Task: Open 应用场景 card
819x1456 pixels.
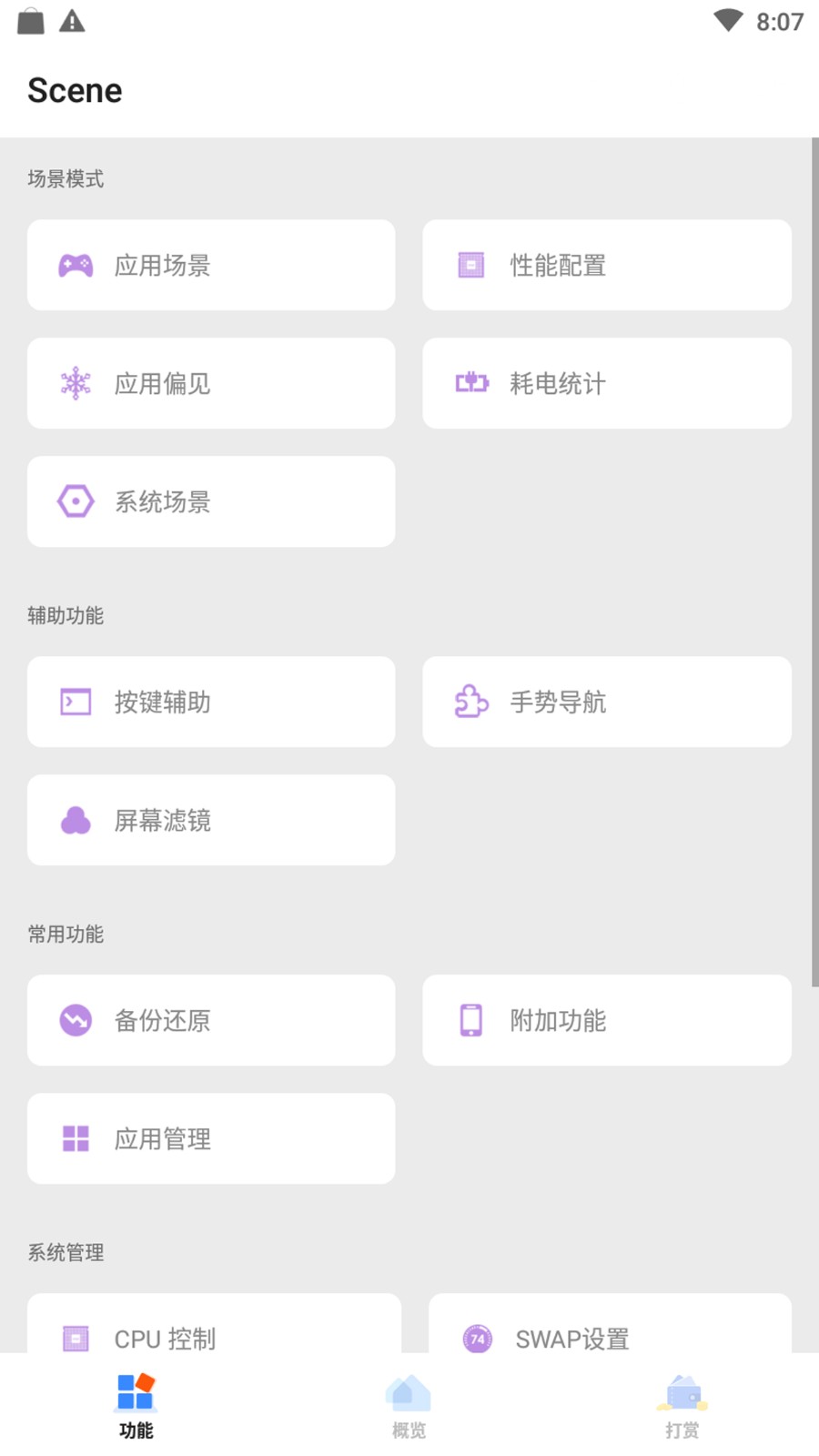Action: pyautogui.click(x=211, y=265)
